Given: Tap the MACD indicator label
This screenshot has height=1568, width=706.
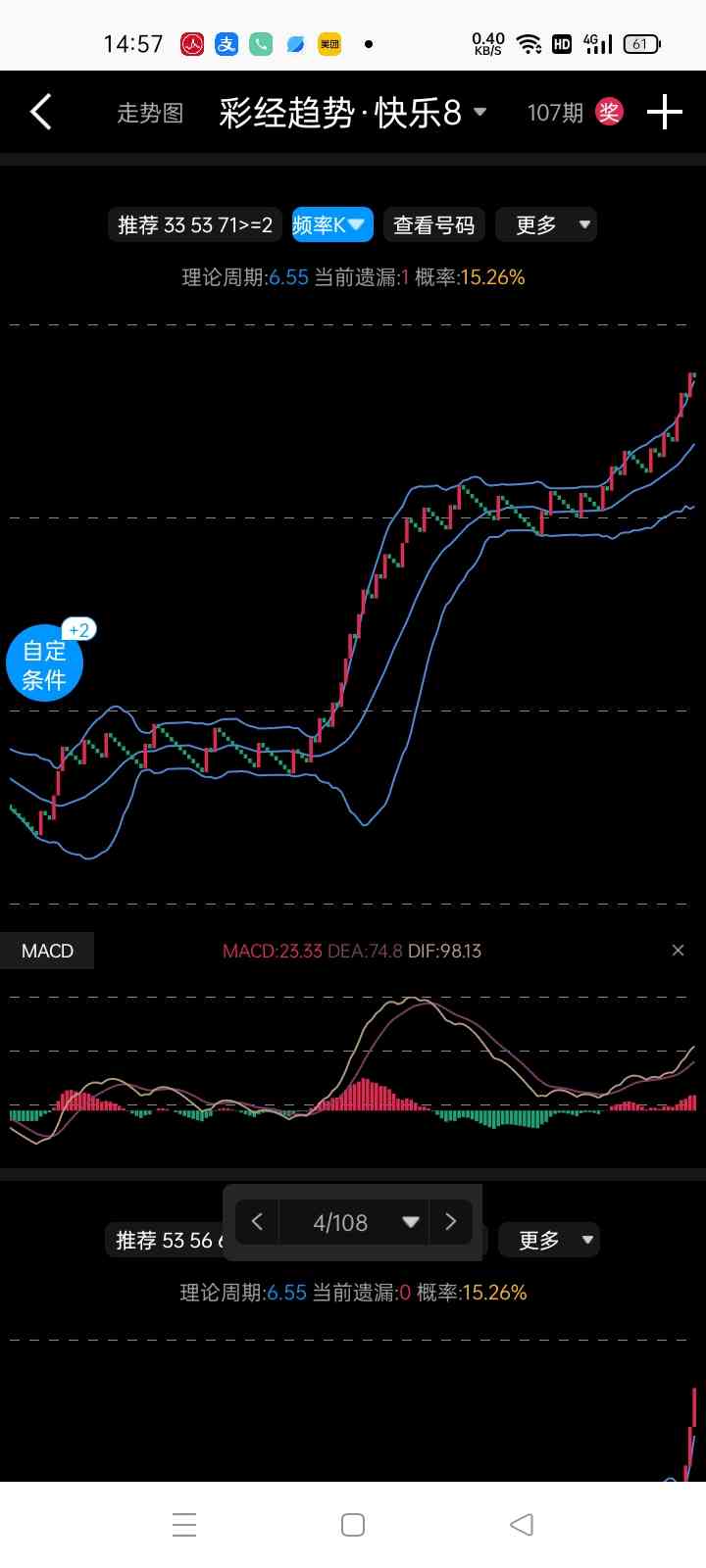Looking at the screenshot, I should [x=47, y=951].
